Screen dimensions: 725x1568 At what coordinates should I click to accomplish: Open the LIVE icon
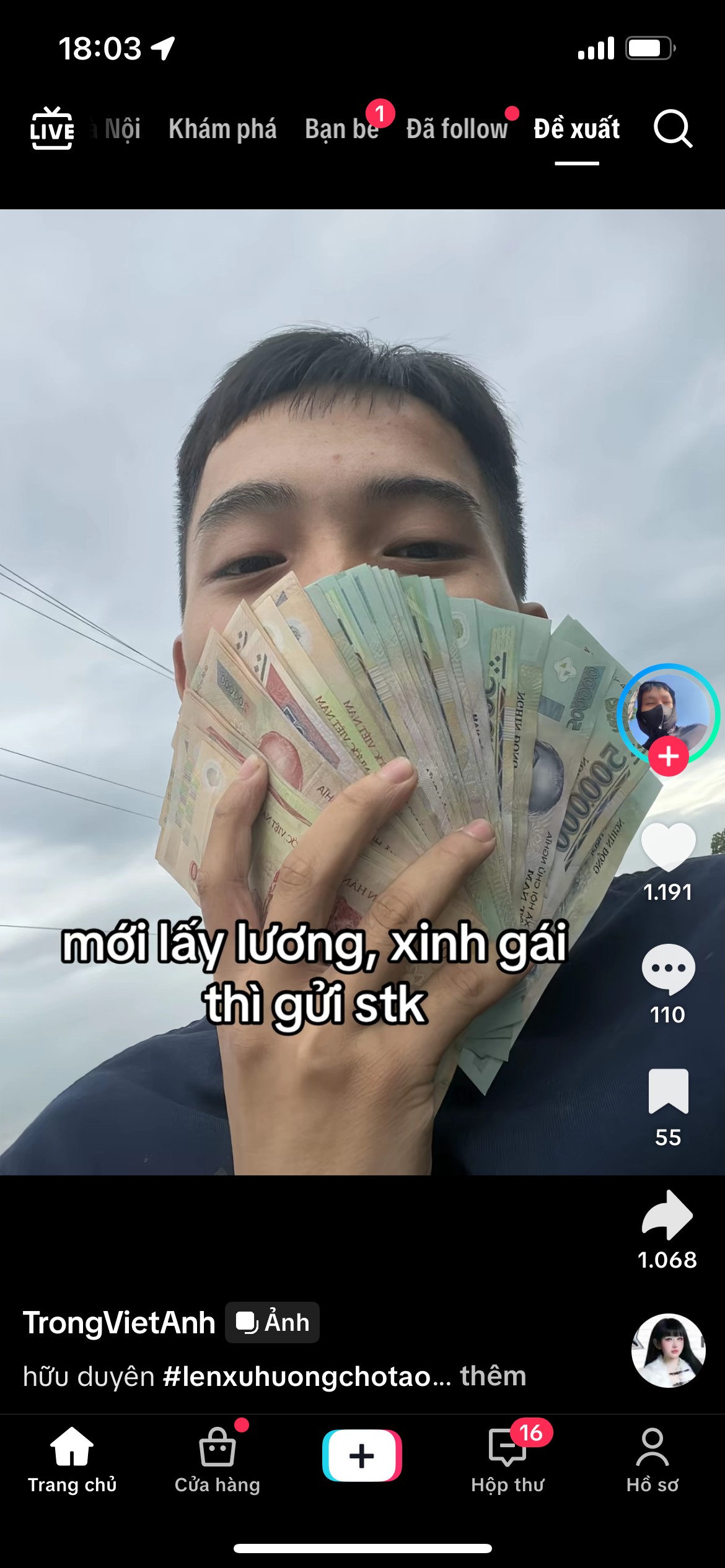click(x=52, y=129)
